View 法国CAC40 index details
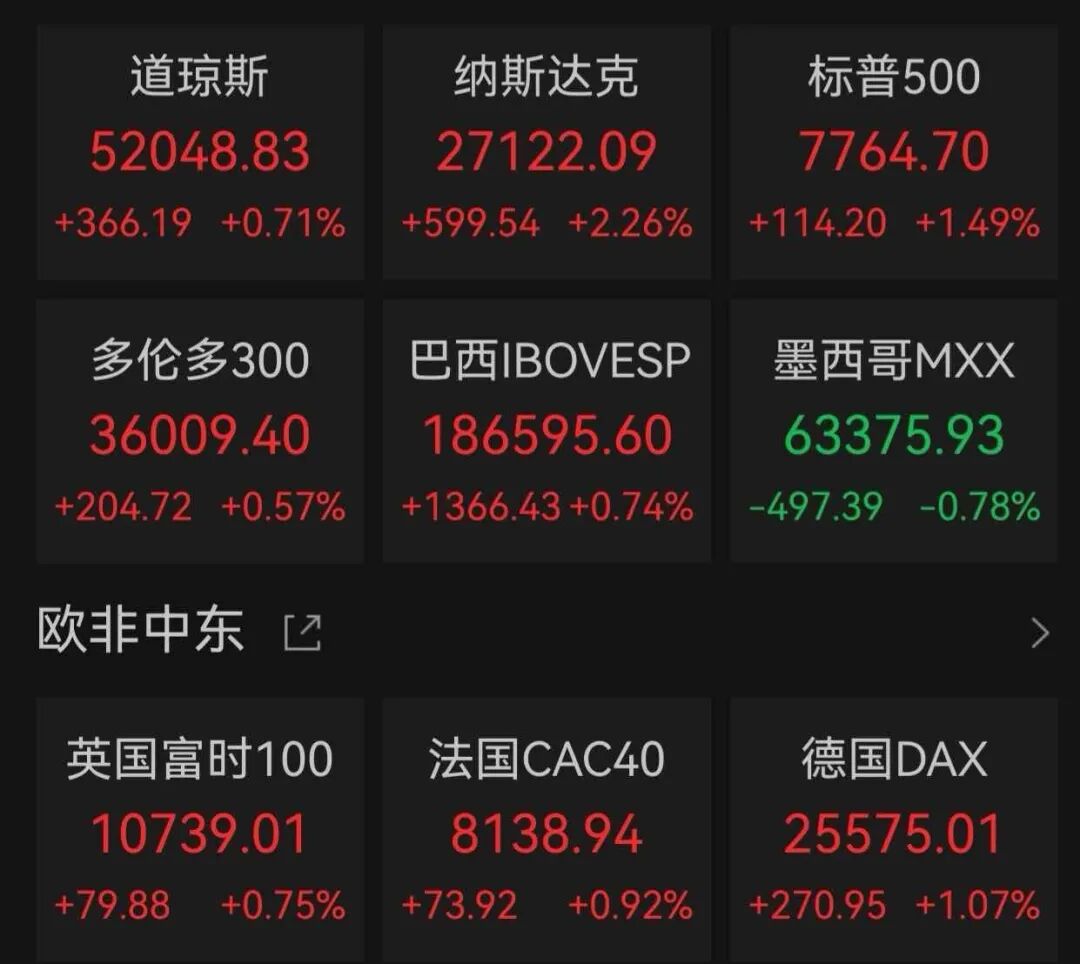The image size is (1080, 964). point(547,830)
